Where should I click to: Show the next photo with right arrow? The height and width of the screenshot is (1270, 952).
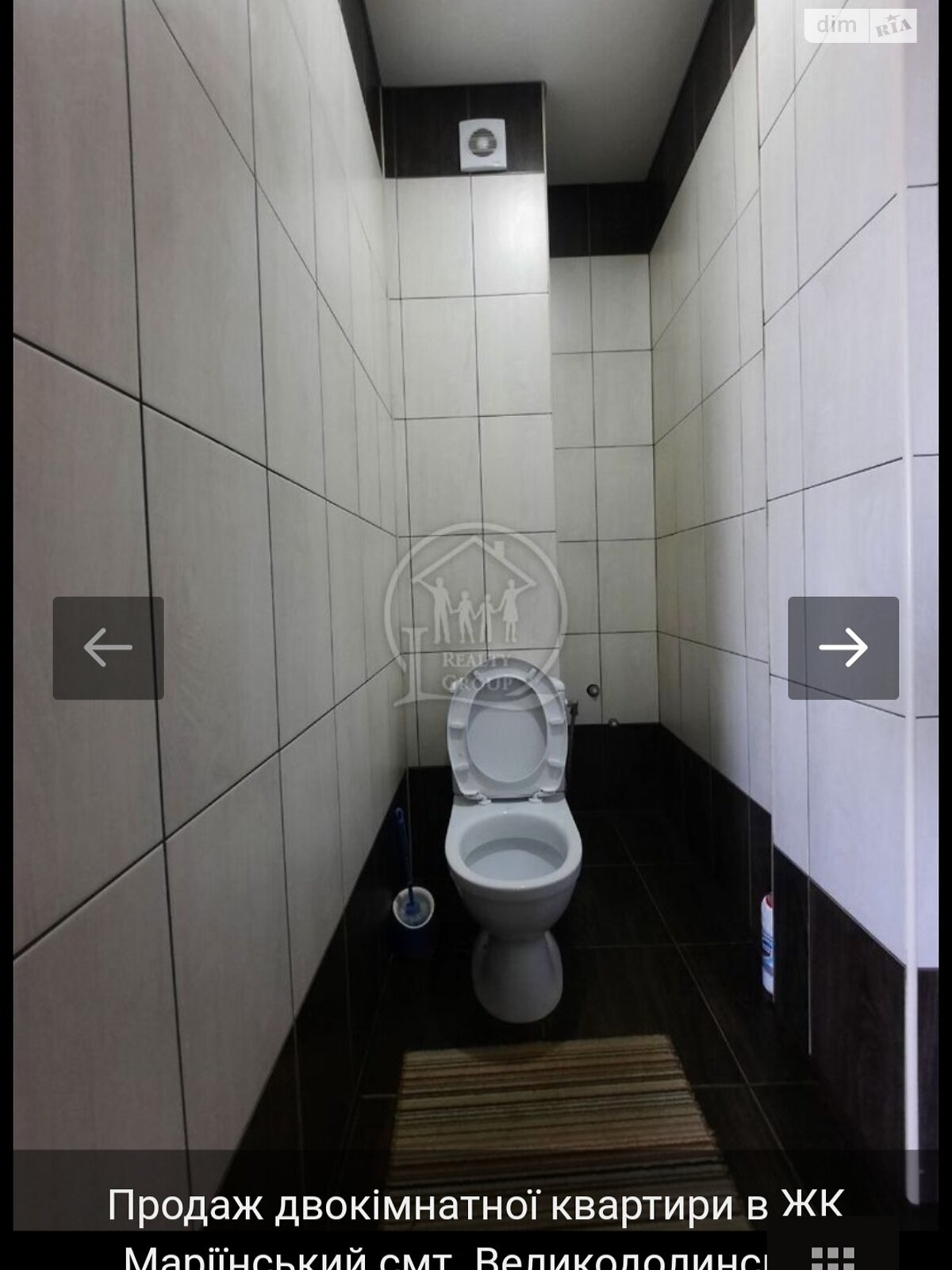(x=843, y=648)
